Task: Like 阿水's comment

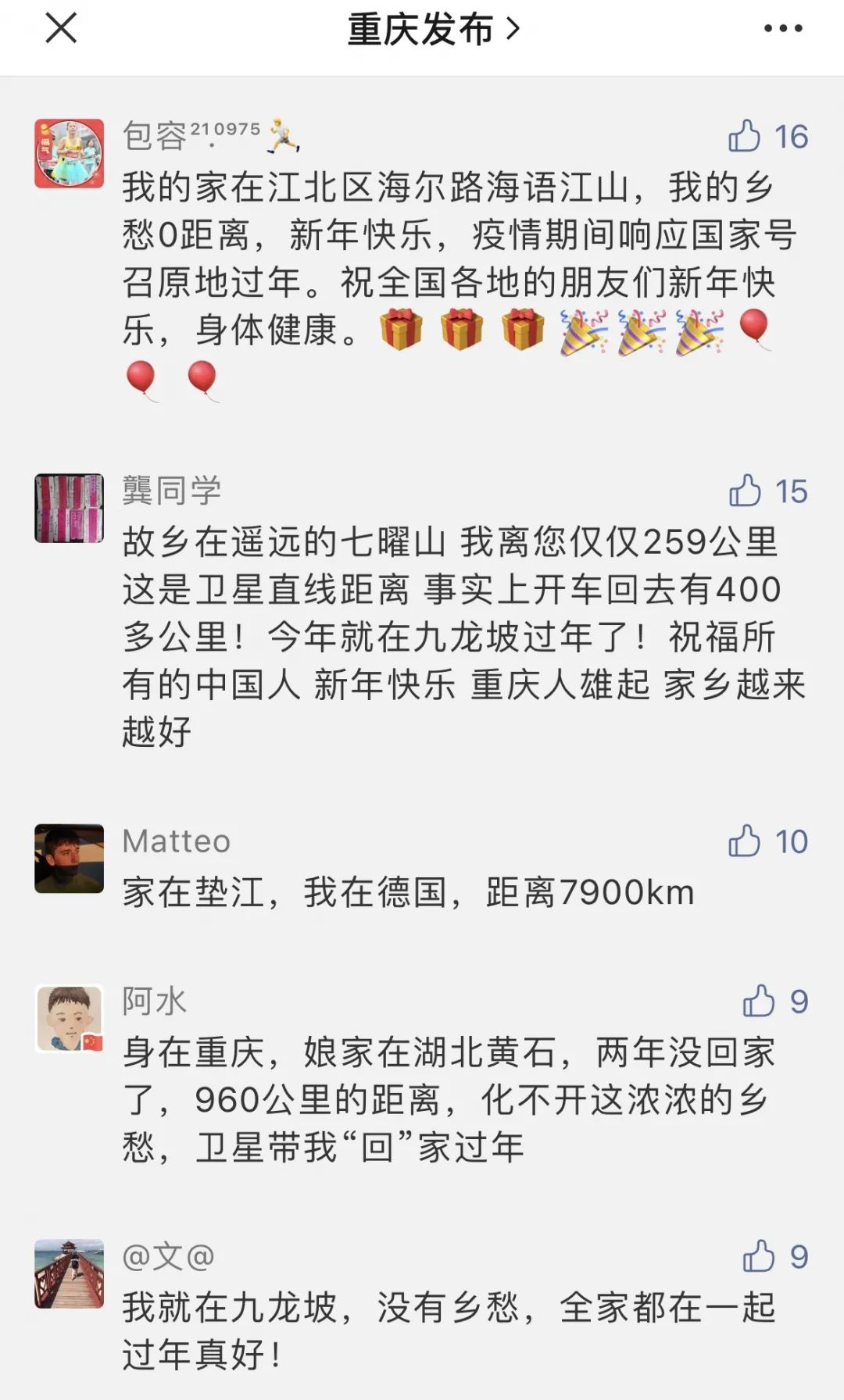Action: (x=759, y=1002)
